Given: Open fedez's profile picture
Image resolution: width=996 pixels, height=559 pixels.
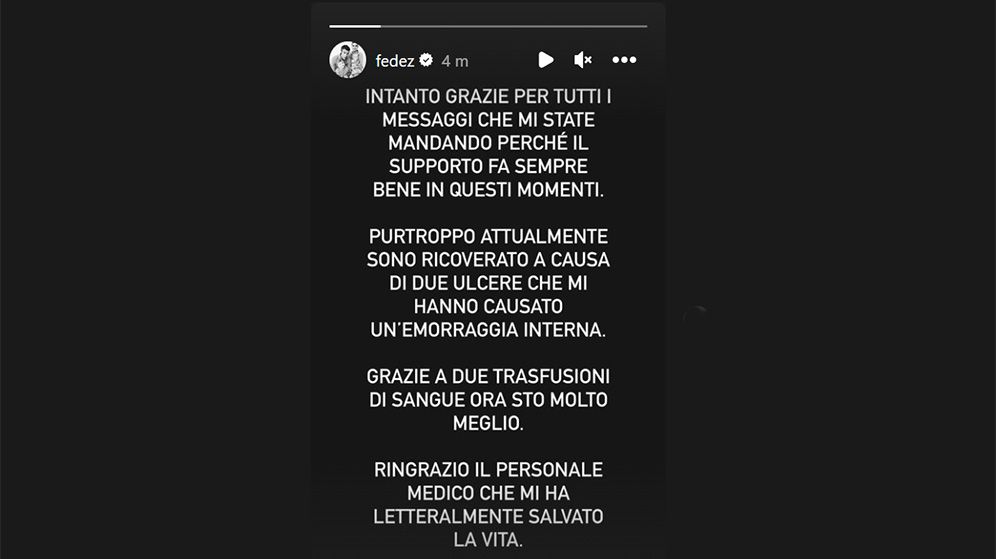Looking at the screenshot, I should pyautogui.click(x=347, y=60).
